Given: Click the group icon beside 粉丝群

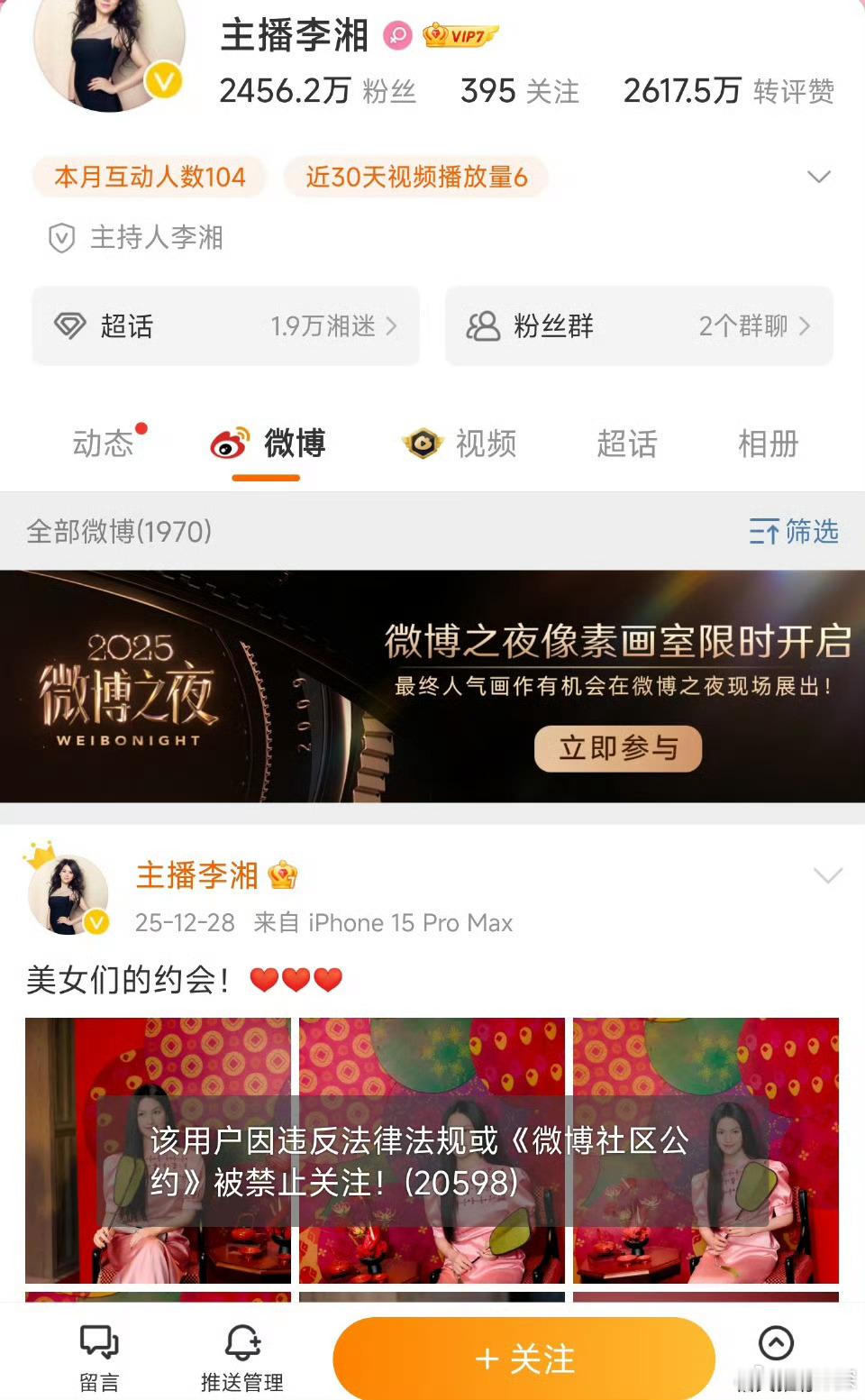Looking at the screenshot, I should click(485, 326).
